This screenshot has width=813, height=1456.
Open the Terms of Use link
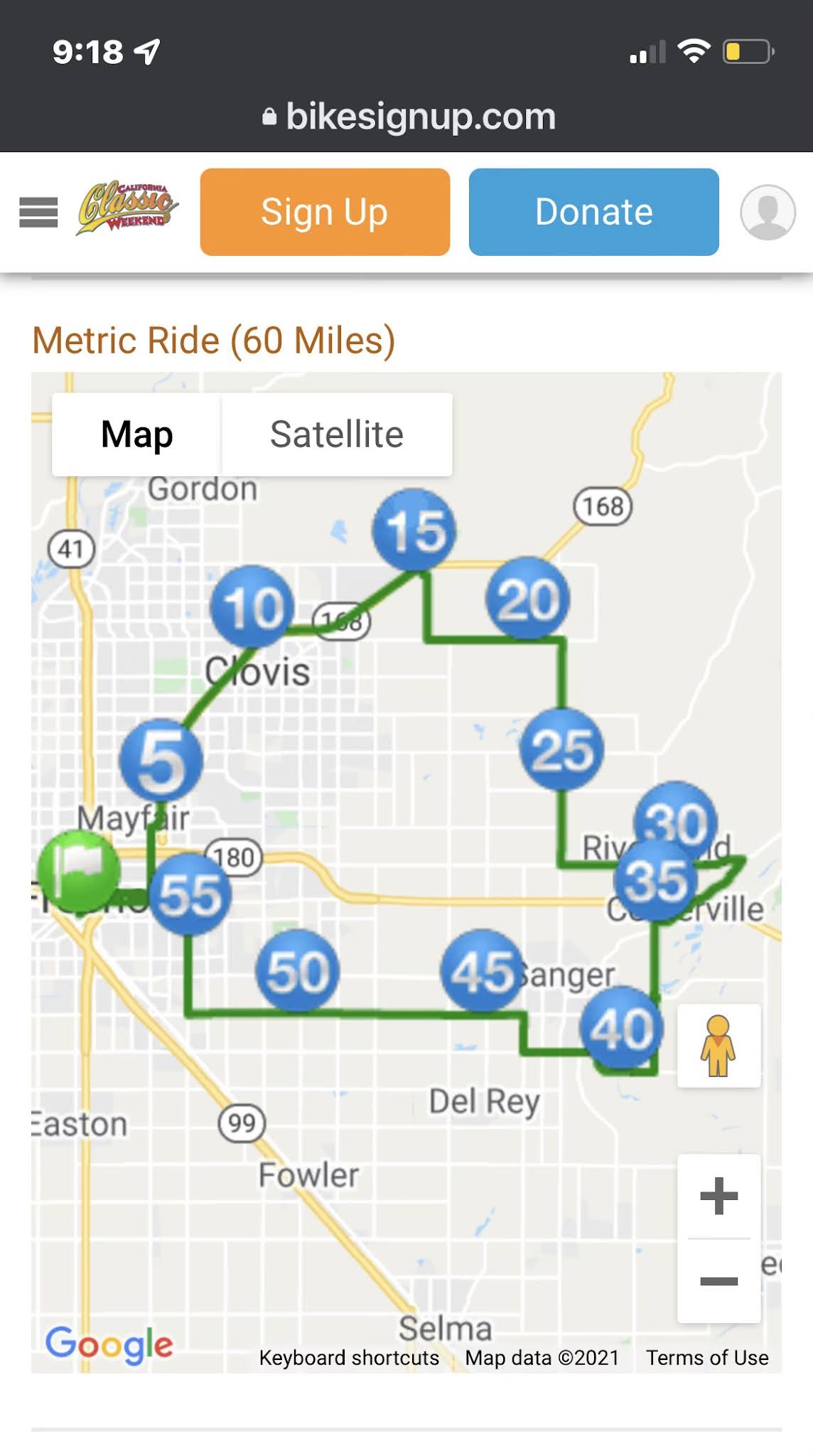tap(707, 1358)
